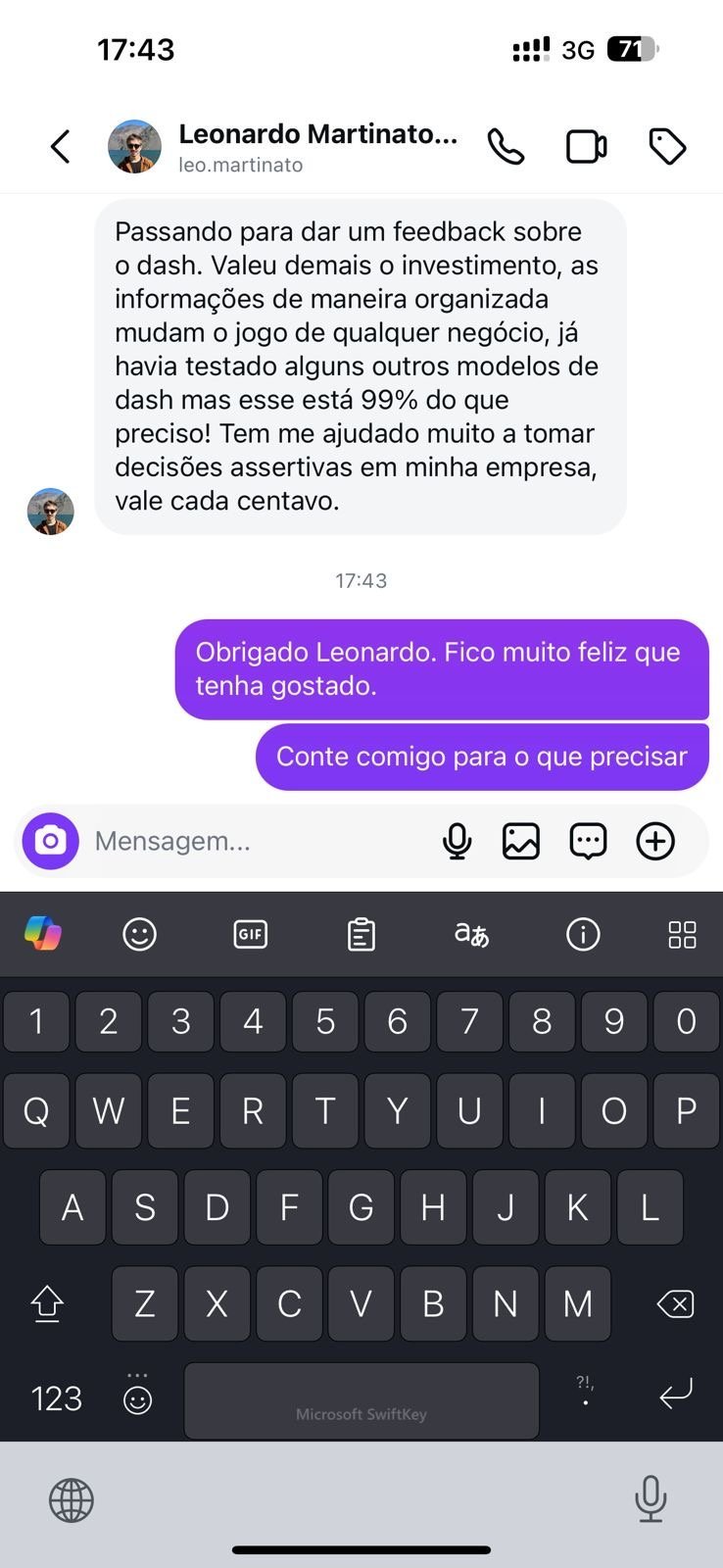
Task: Open the camera to send a photo
Action: [x=50, y=841]
